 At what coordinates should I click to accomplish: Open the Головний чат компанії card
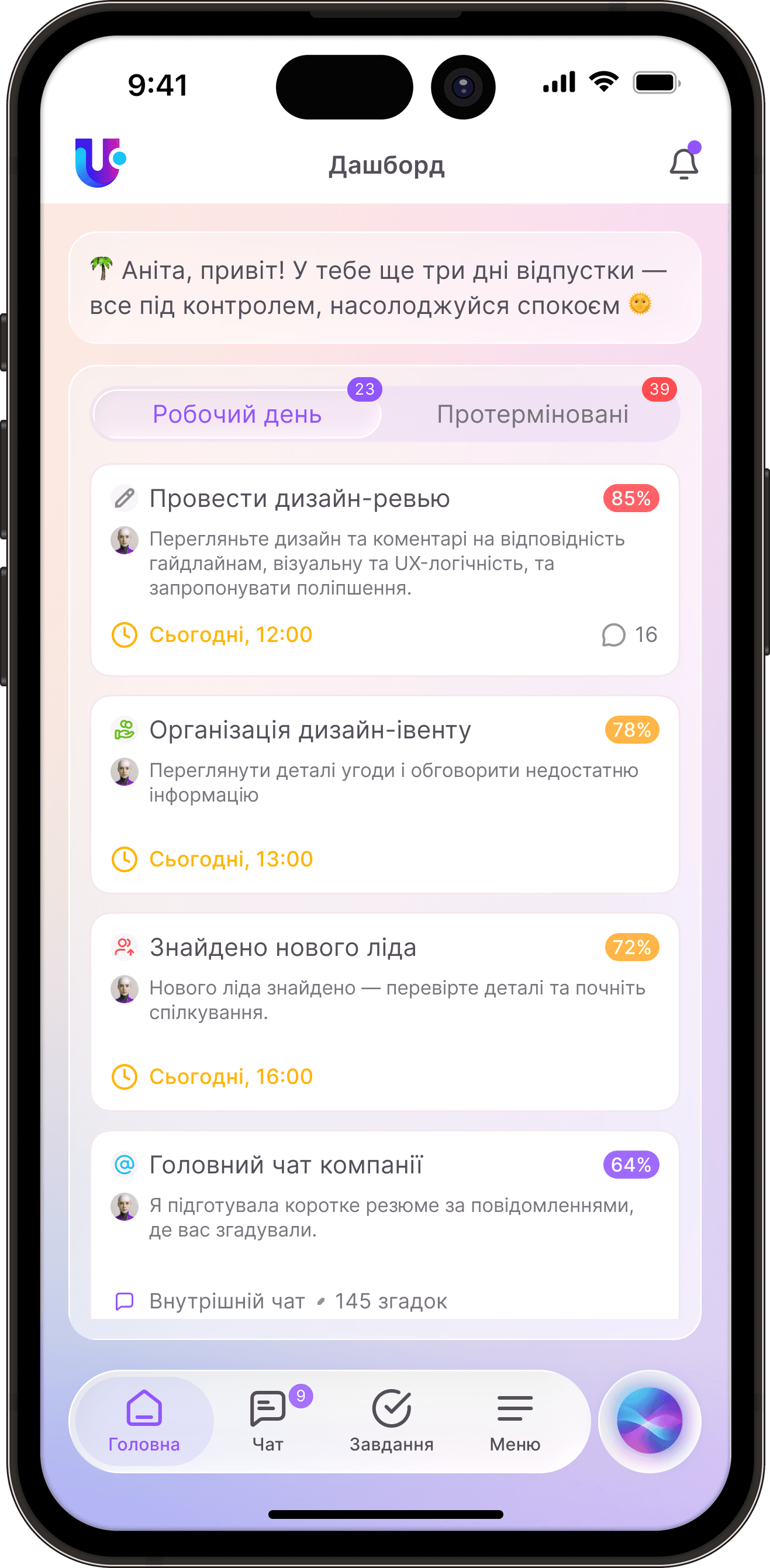pyautogui.click(x=385, y=1224)
